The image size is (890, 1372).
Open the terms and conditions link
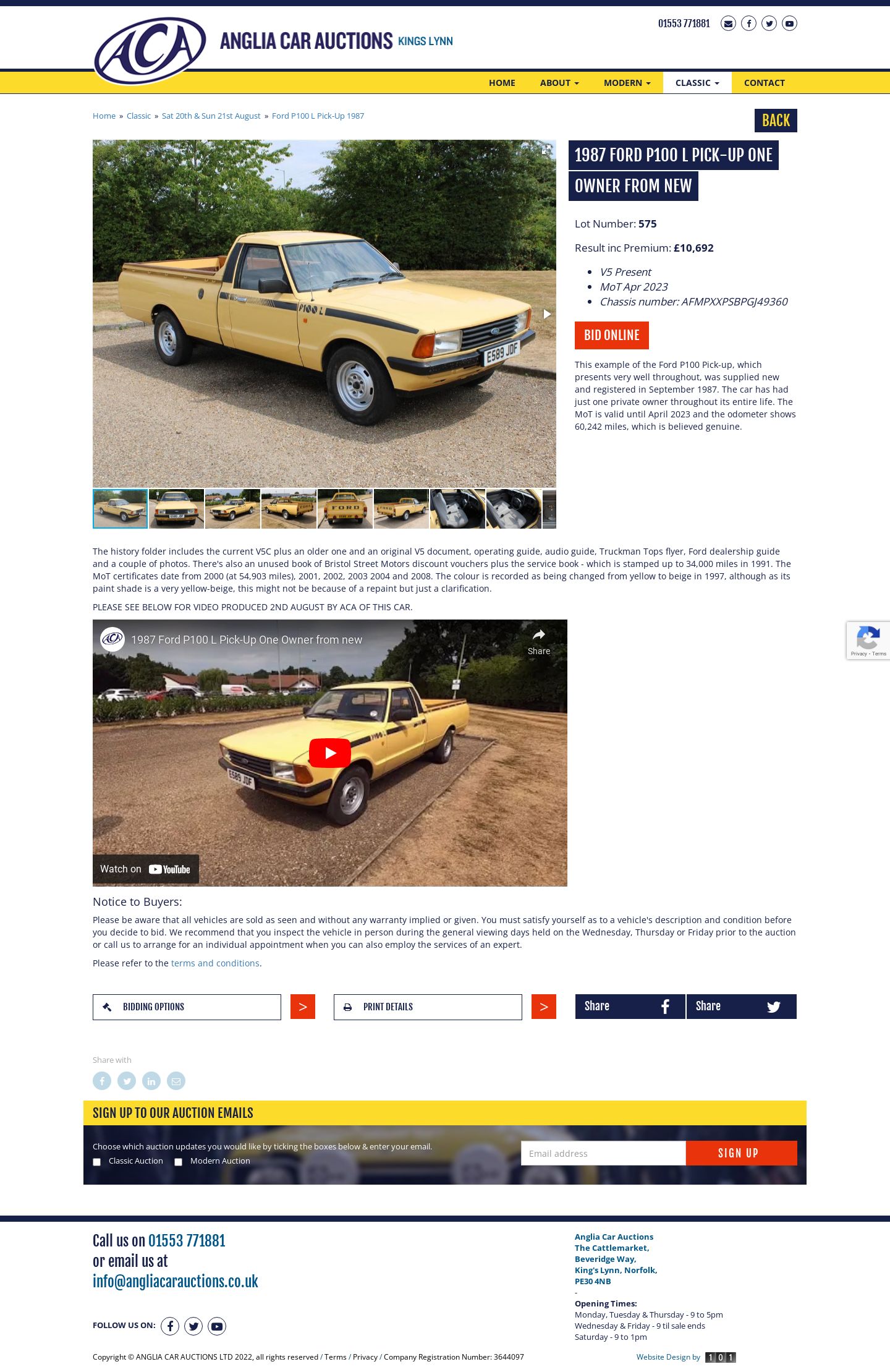point(215,963)
